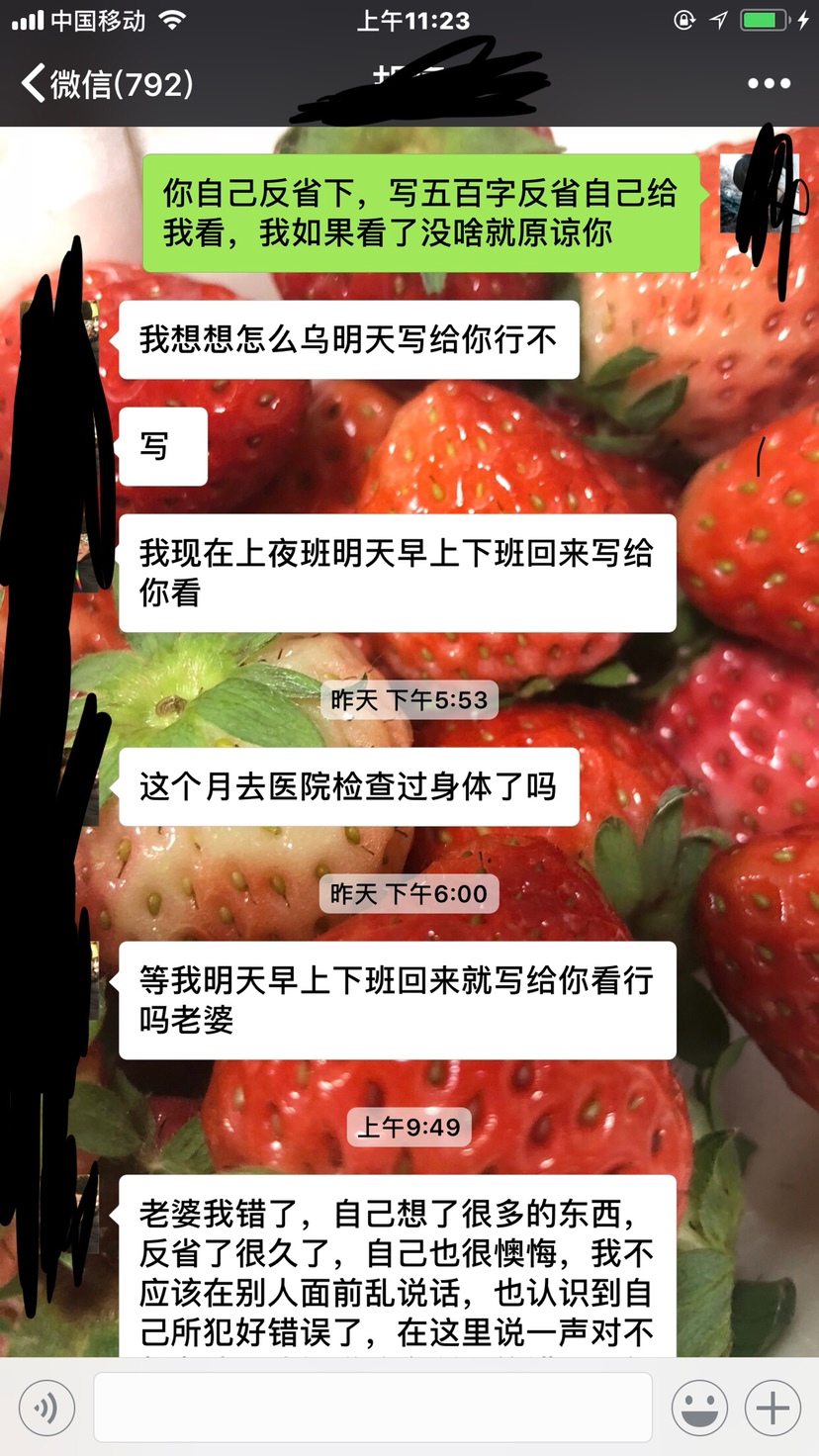This screenshot has height=1456, width=819.
Task: Open the chat overflow menu
Action: [769, 83]
